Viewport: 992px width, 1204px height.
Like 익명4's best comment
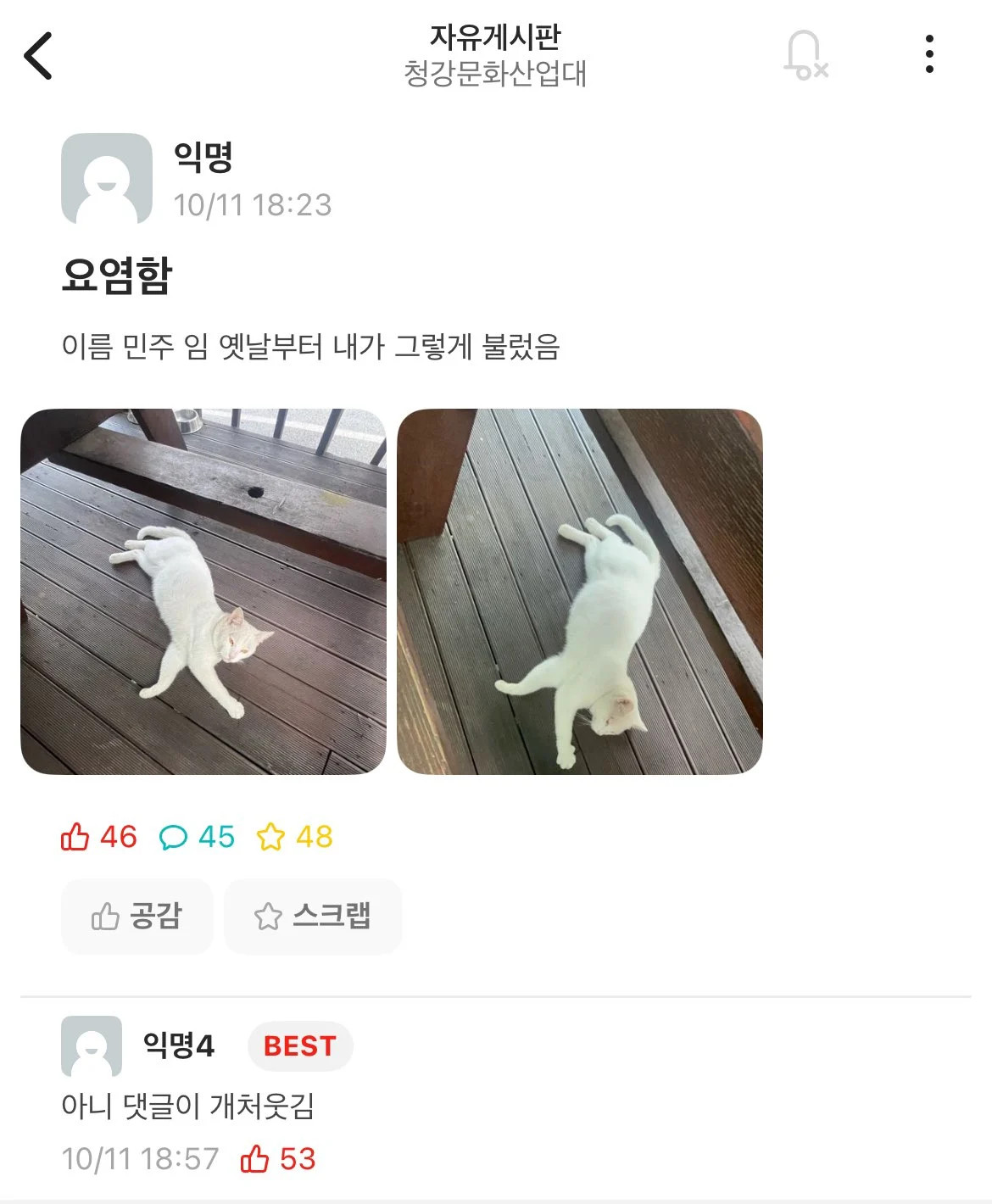(x=255, y=1158)
